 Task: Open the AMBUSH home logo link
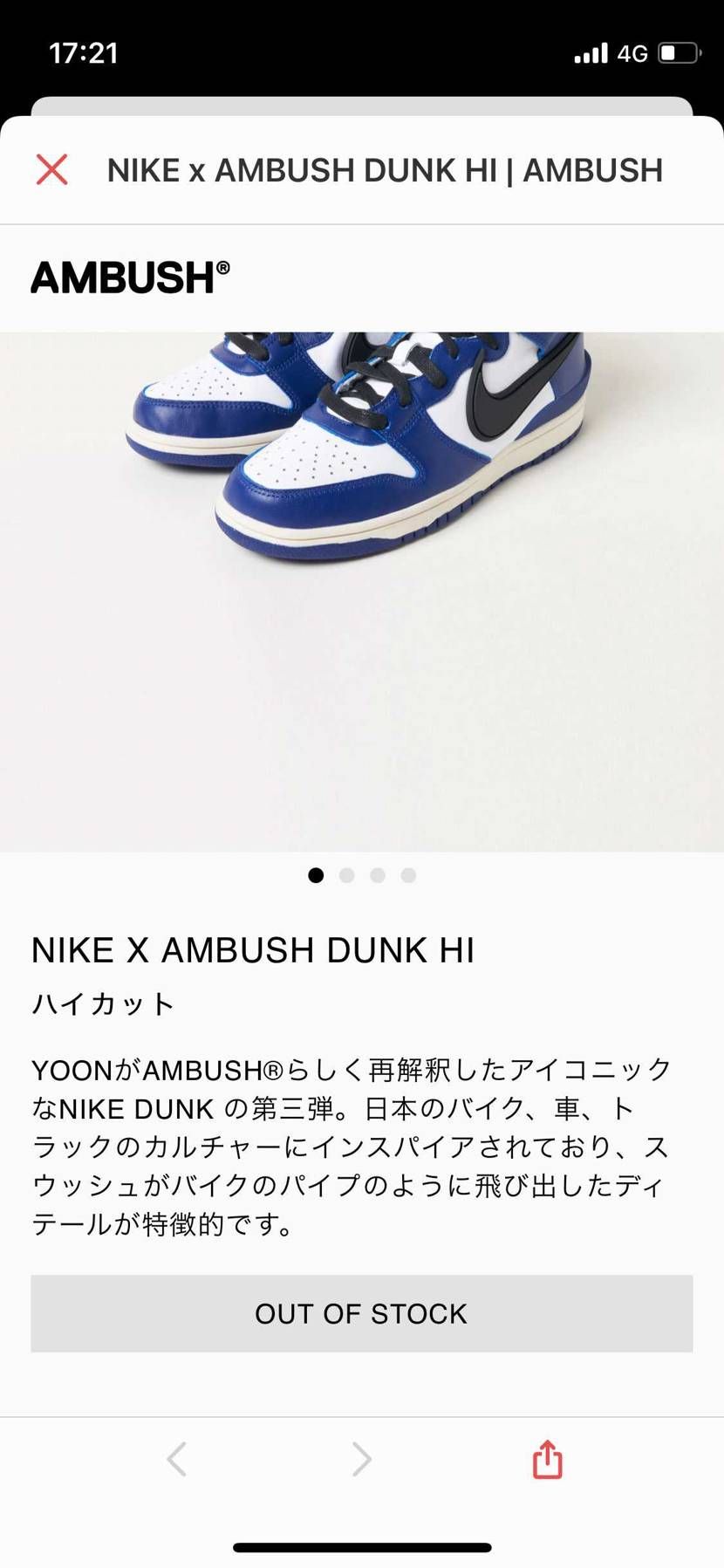pyautogui.click(x=130, y=277)
